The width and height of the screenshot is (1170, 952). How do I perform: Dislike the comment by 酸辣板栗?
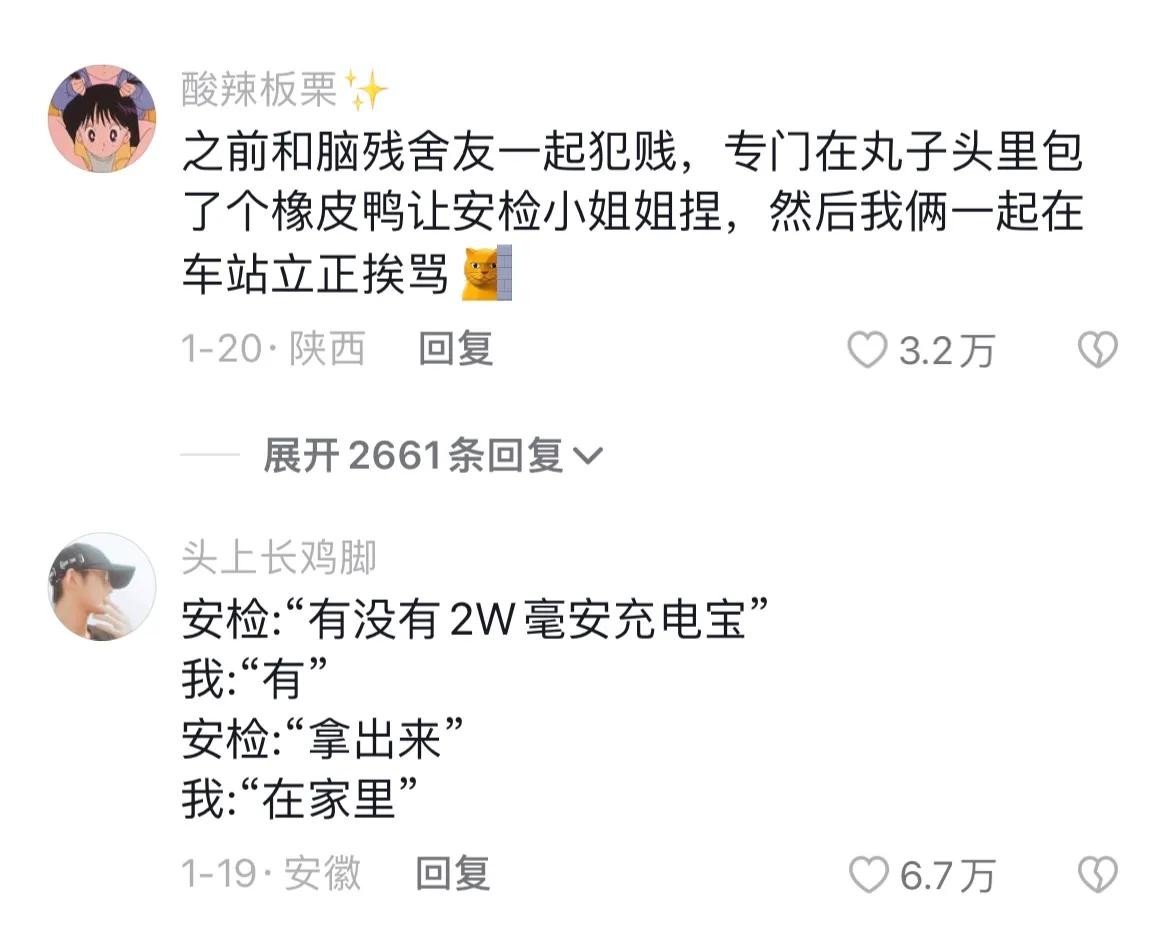(x=1097, y=351)
